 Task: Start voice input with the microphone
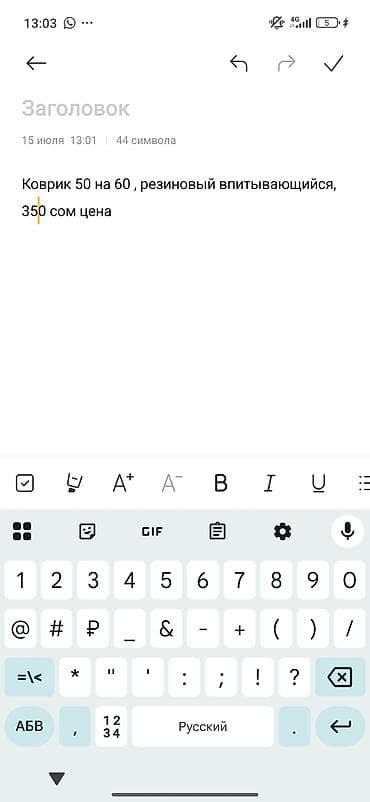point(347,531)
